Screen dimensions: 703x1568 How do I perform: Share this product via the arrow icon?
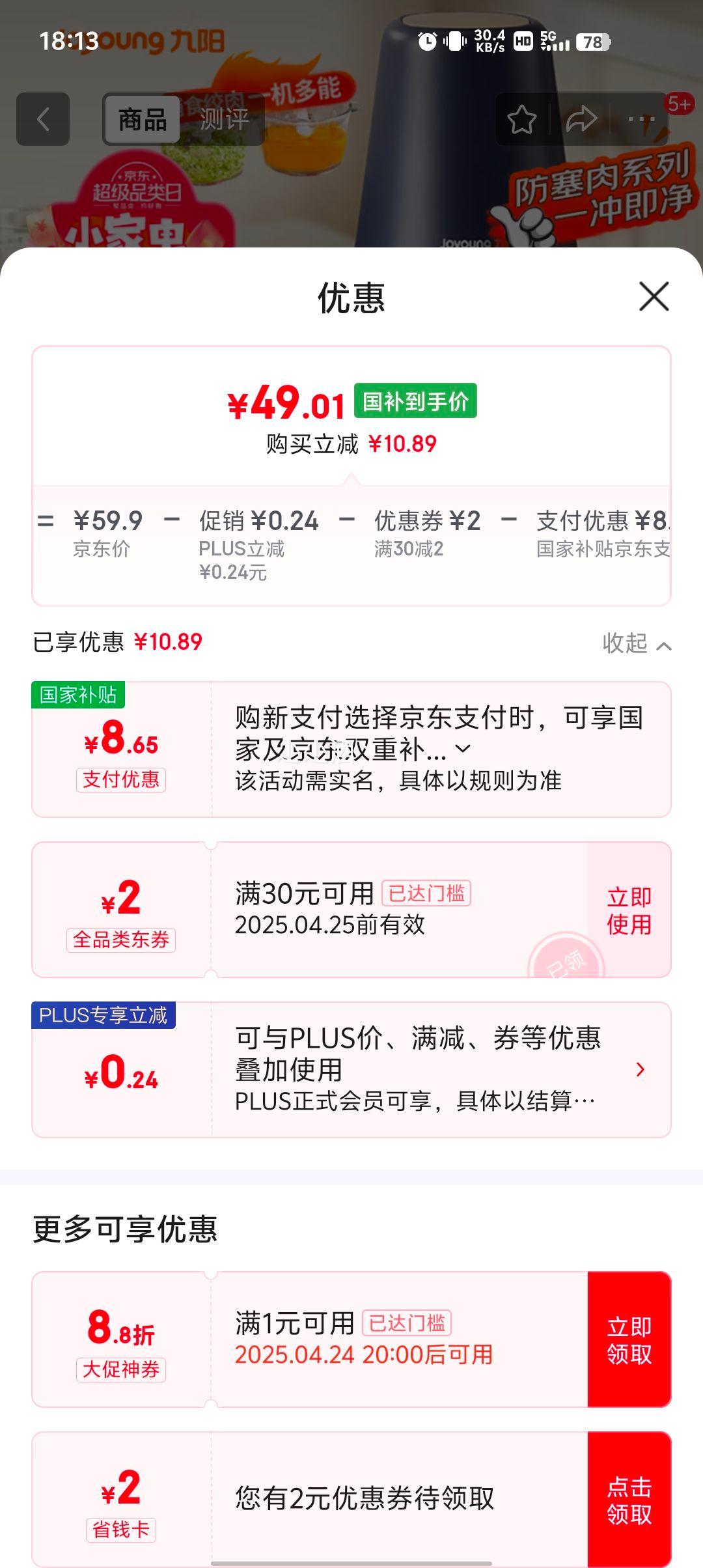581,119
